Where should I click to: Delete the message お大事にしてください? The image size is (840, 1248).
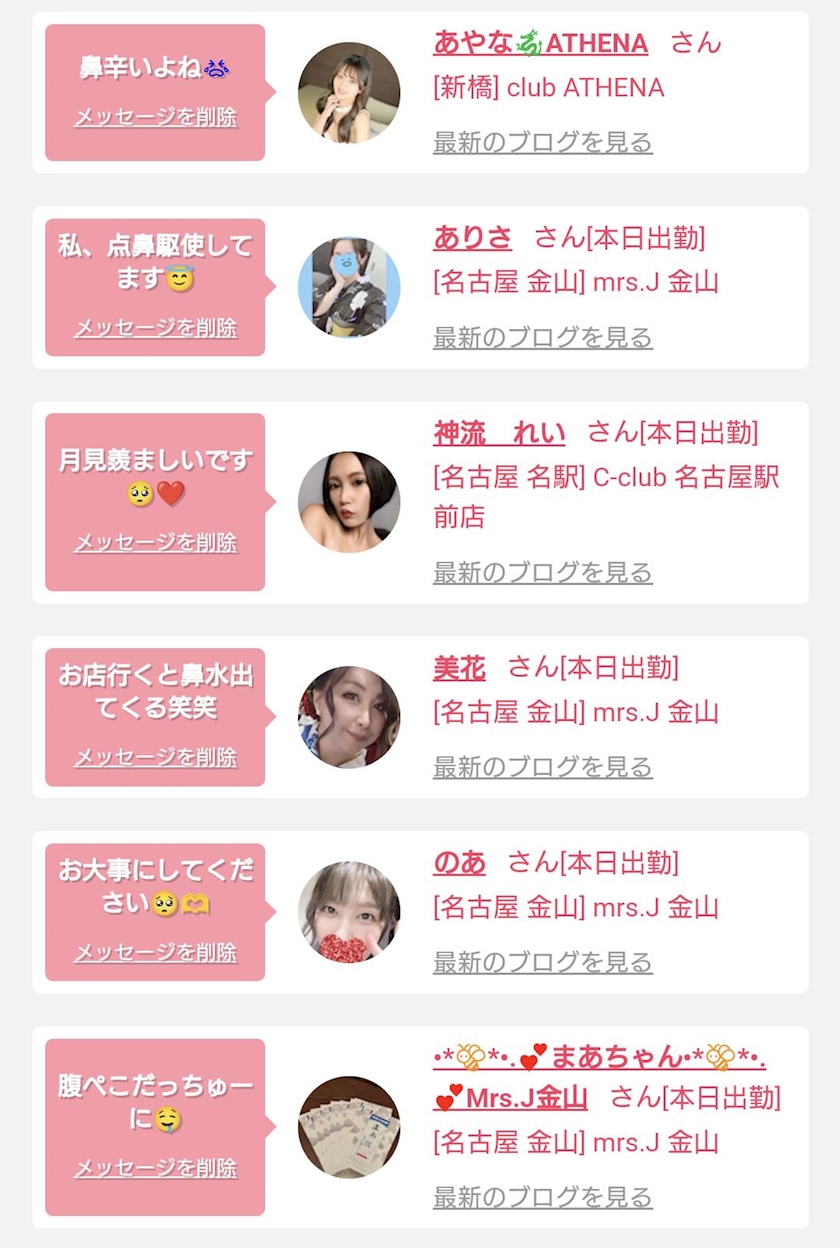tap(155, 953)
